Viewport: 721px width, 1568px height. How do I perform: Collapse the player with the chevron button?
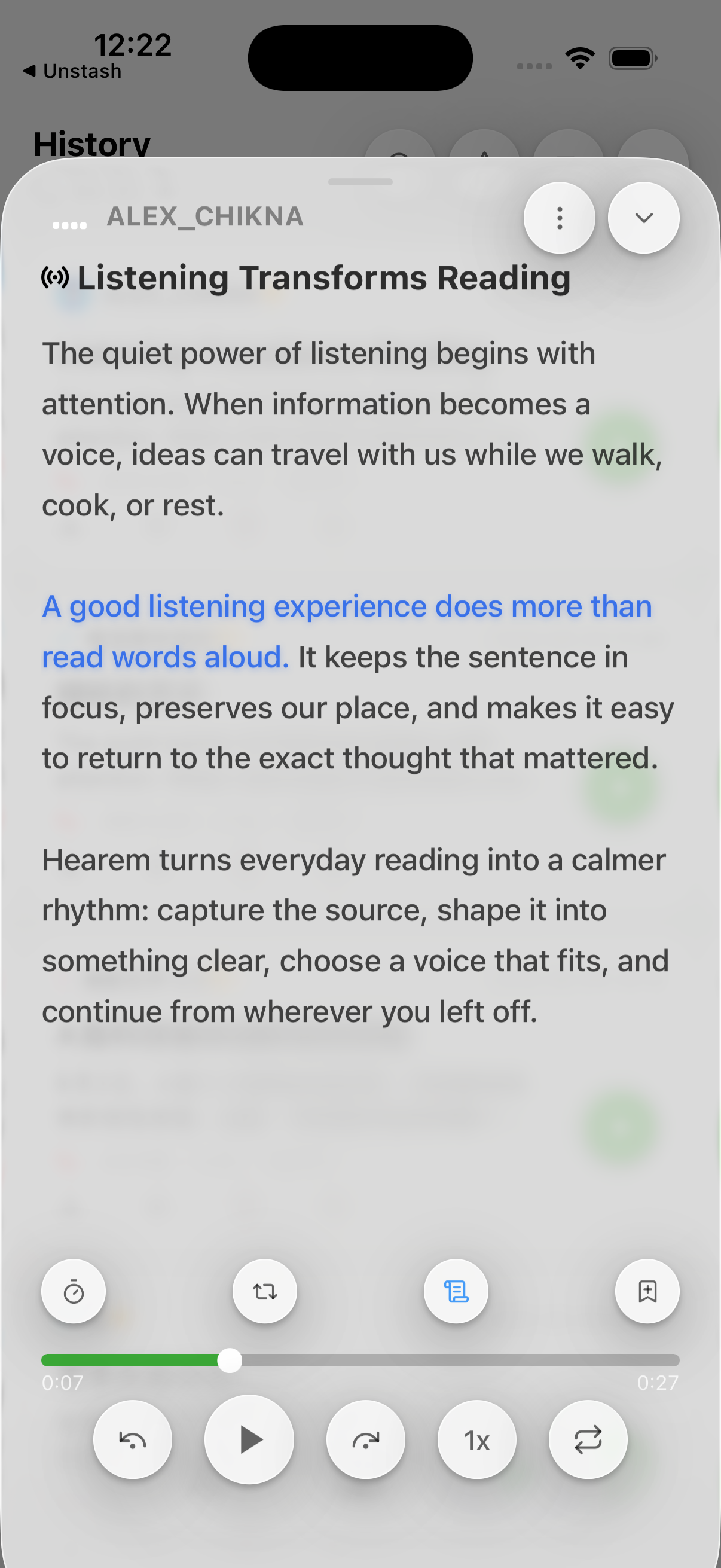coord(644,218)
